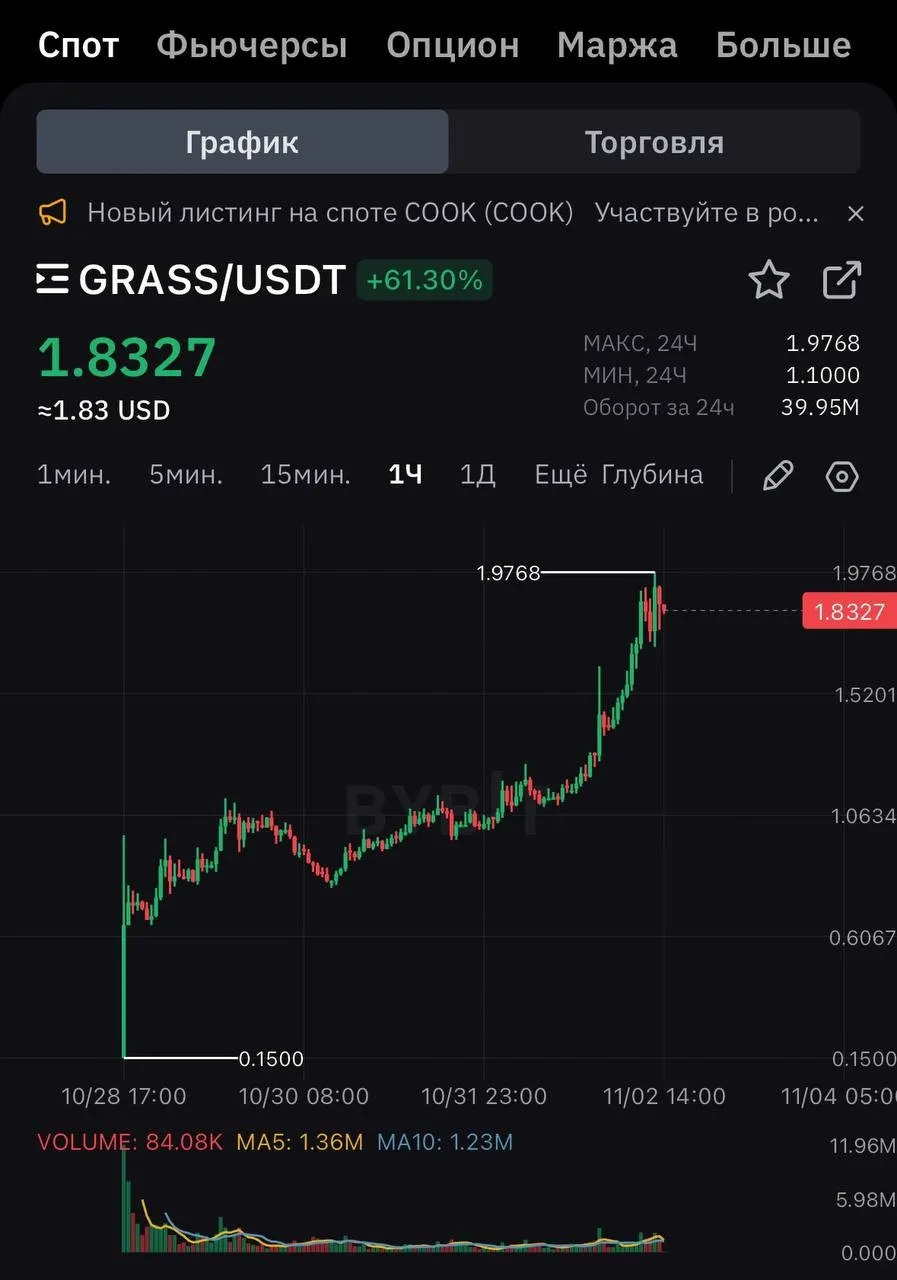Select the График segment
The width and height of the screenshot is (897, 1280).
pyautogui.click(x=242, y=142)
